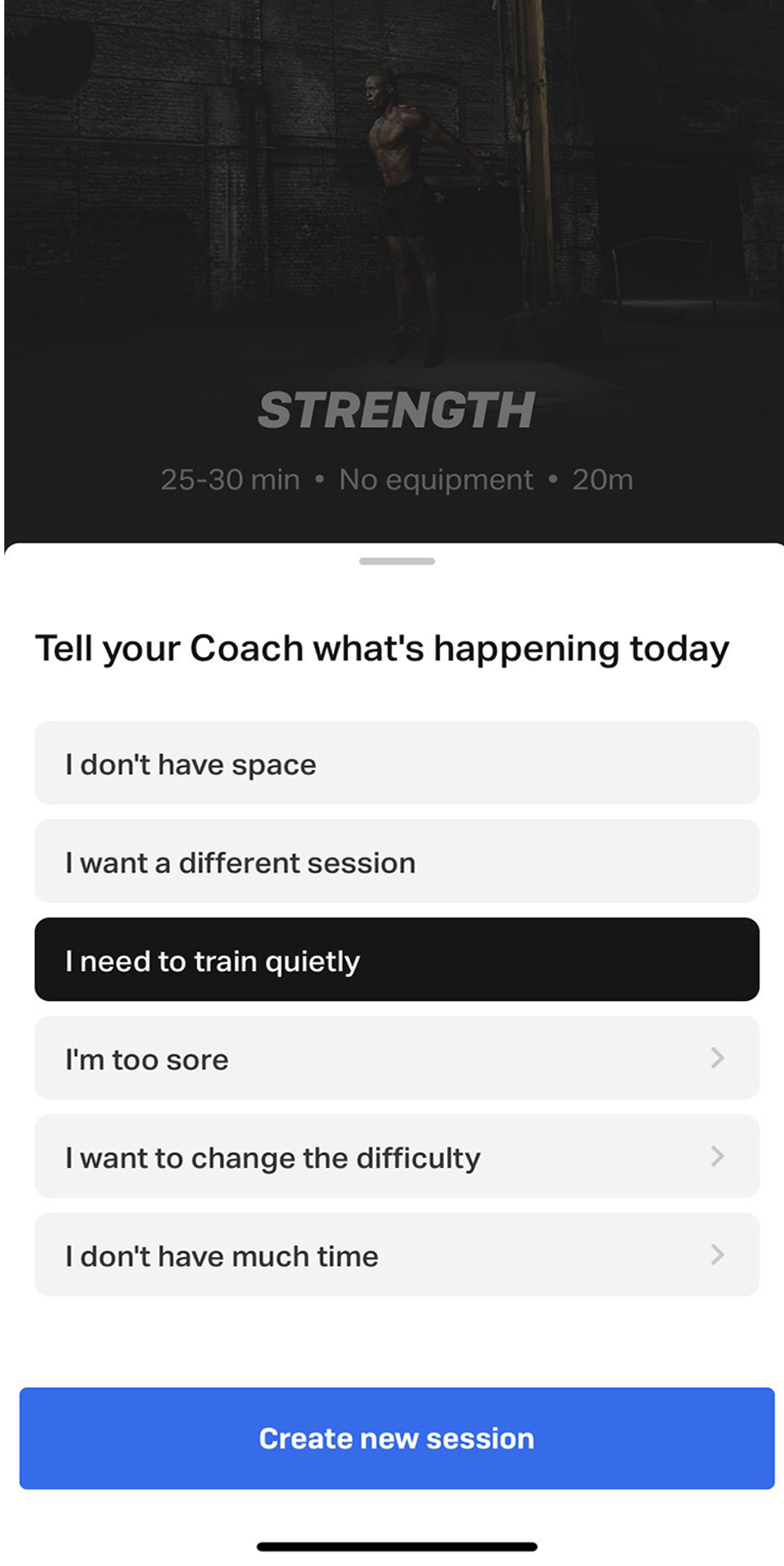Tap the sheet grabber handle
Viewport: 784px width, 1566px height.
tap(396, 561)
